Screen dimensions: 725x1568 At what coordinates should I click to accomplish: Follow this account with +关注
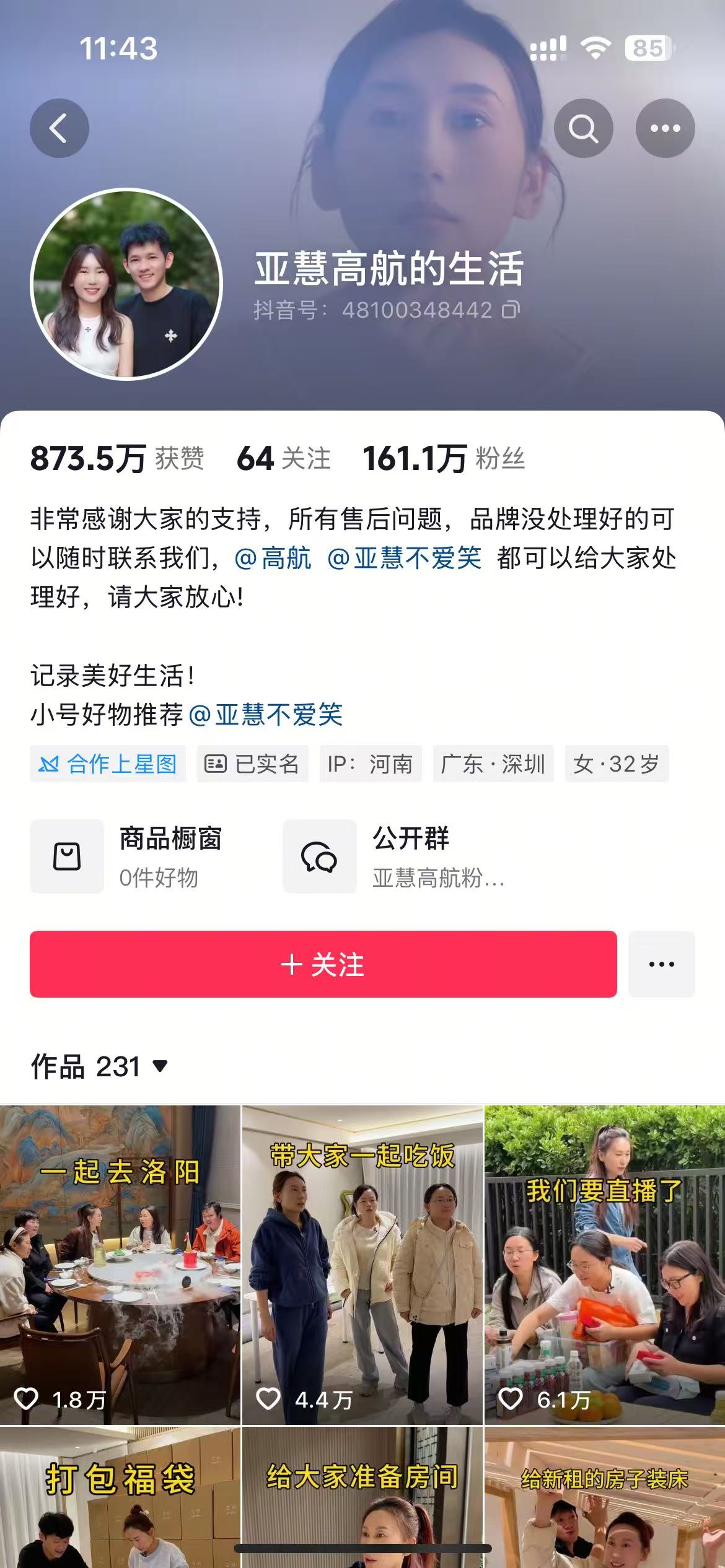click(x=323, y=964)
